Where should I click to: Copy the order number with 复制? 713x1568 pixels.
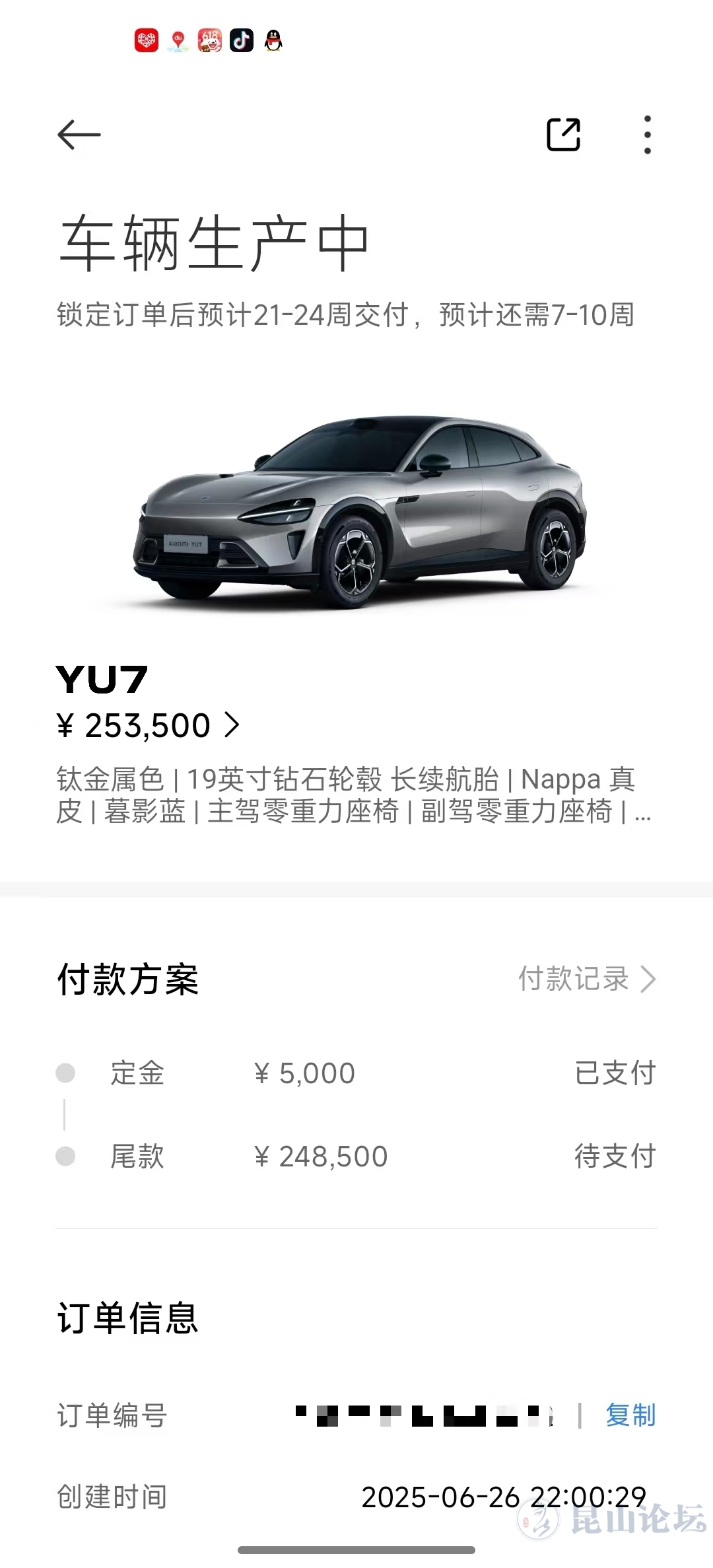pyautogui.click(x=630, y=1415)
